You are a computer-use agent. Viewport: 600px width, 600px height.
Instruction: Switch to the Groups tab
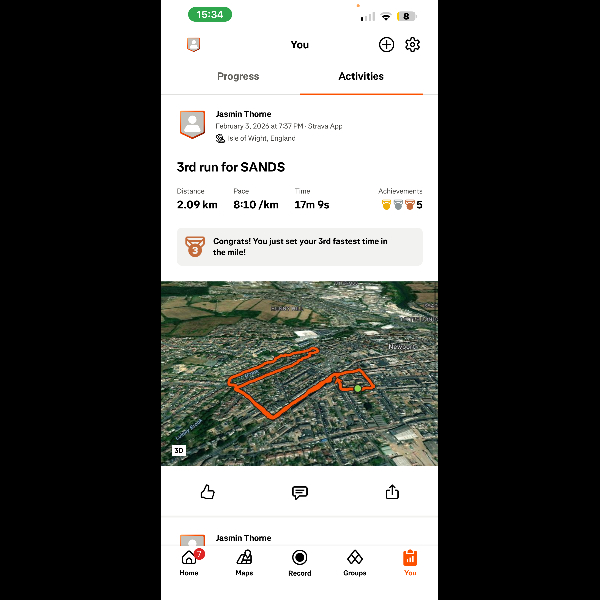click(354, 562)
